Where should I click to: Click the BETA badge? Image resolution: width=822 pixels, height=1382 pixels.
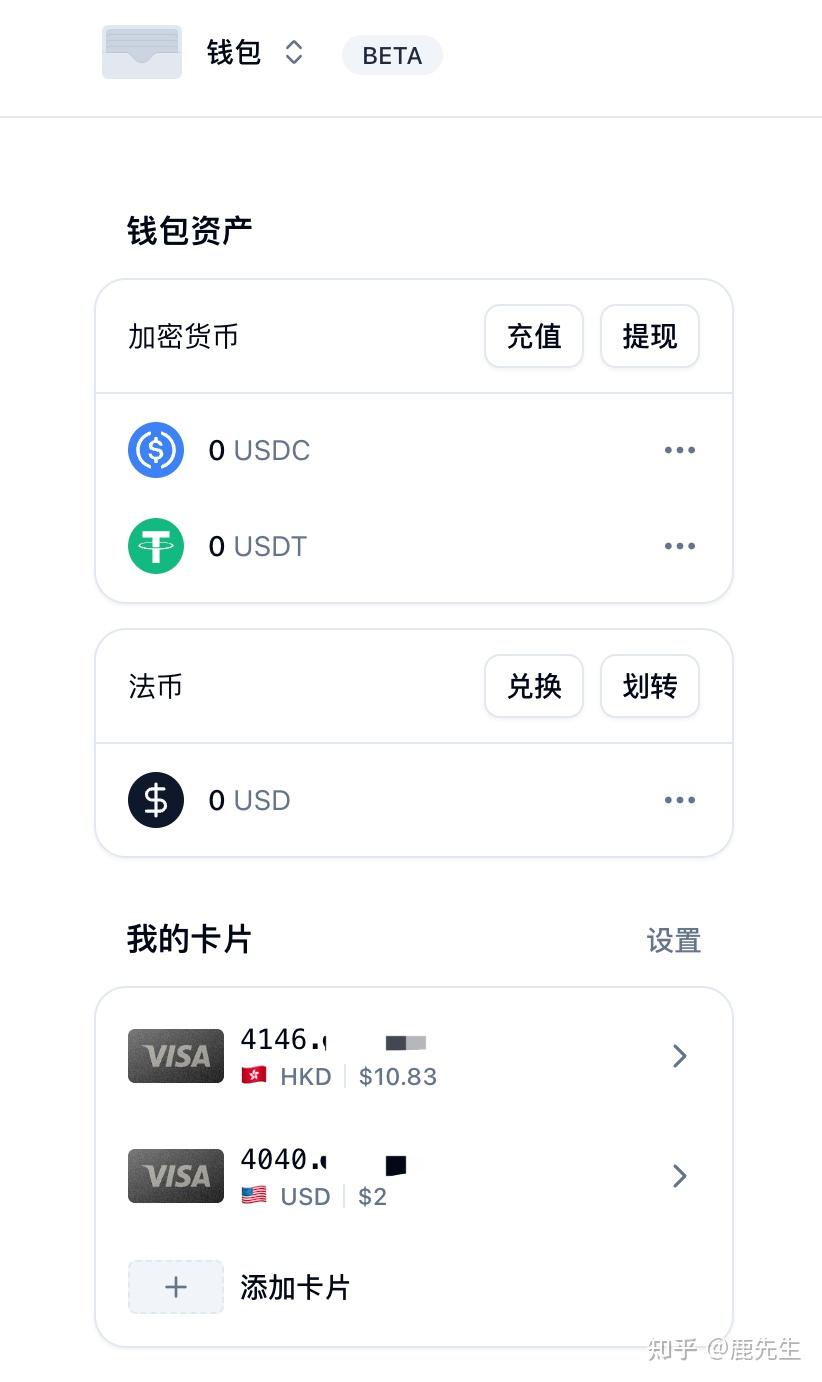pyautogui.click(x=392, y=55)
